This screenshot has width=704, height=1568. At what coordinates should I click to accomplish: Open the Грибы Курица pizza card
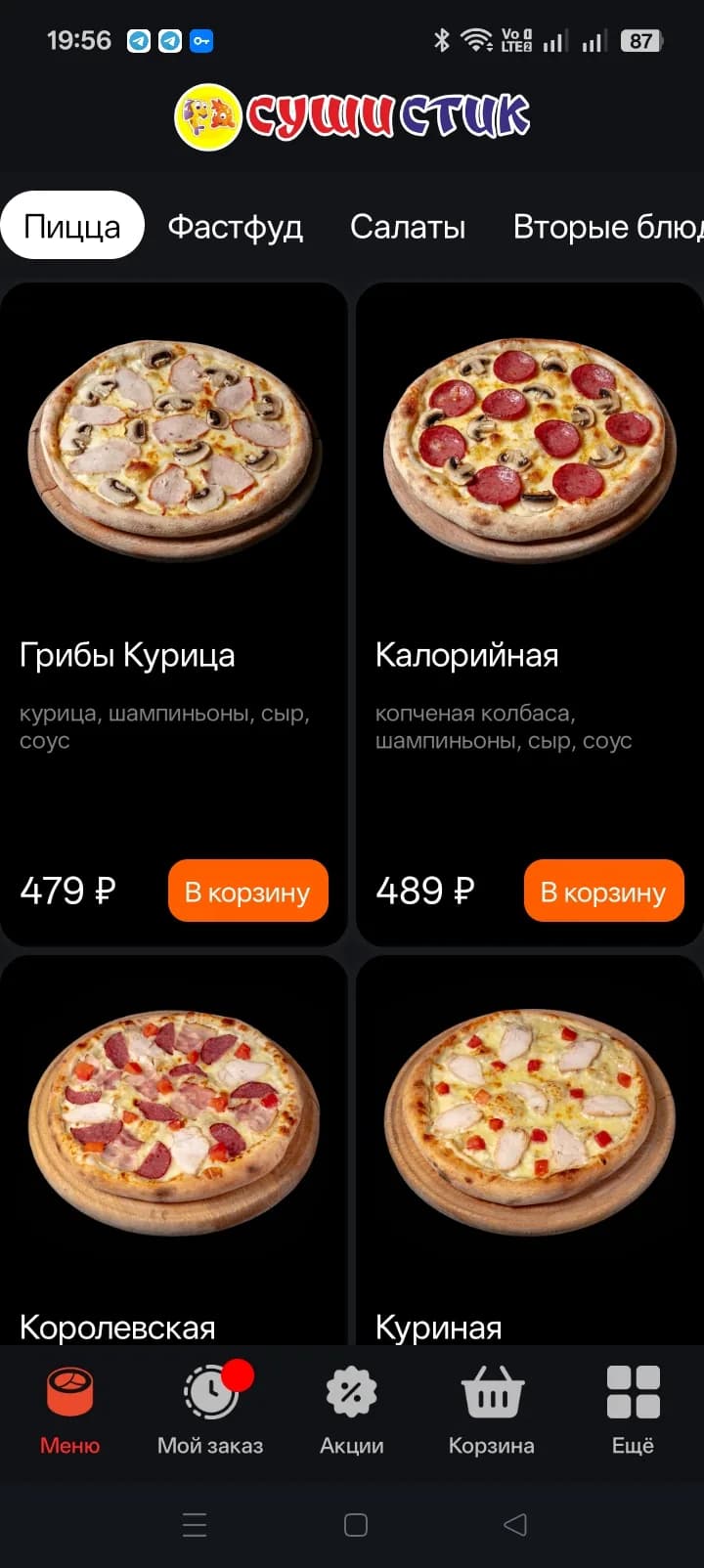click(174, 614)
